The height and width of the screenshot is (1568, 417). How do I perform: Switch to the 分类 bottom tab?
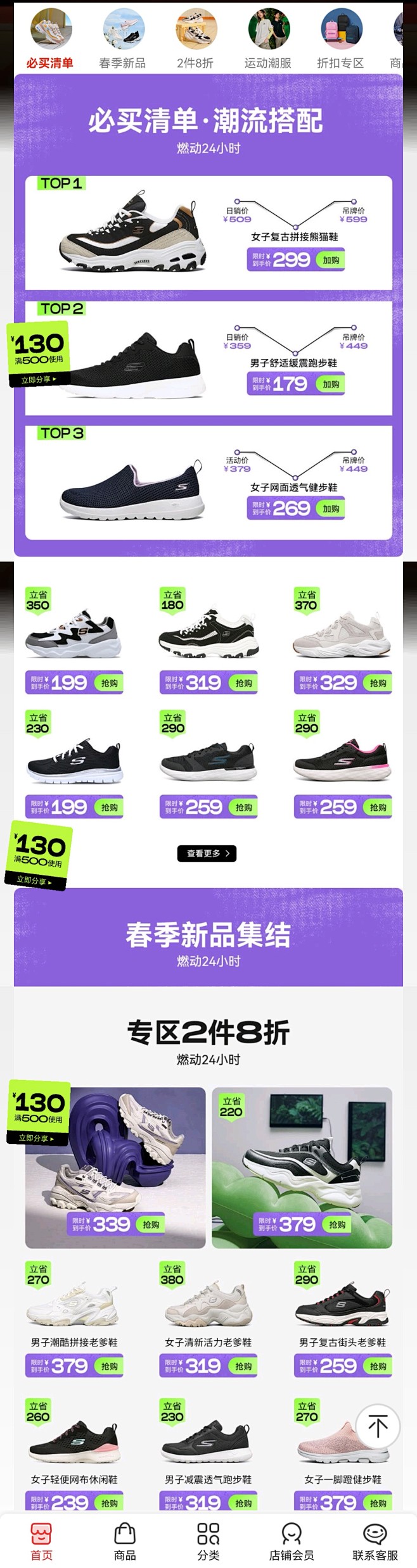point(208,1541)
